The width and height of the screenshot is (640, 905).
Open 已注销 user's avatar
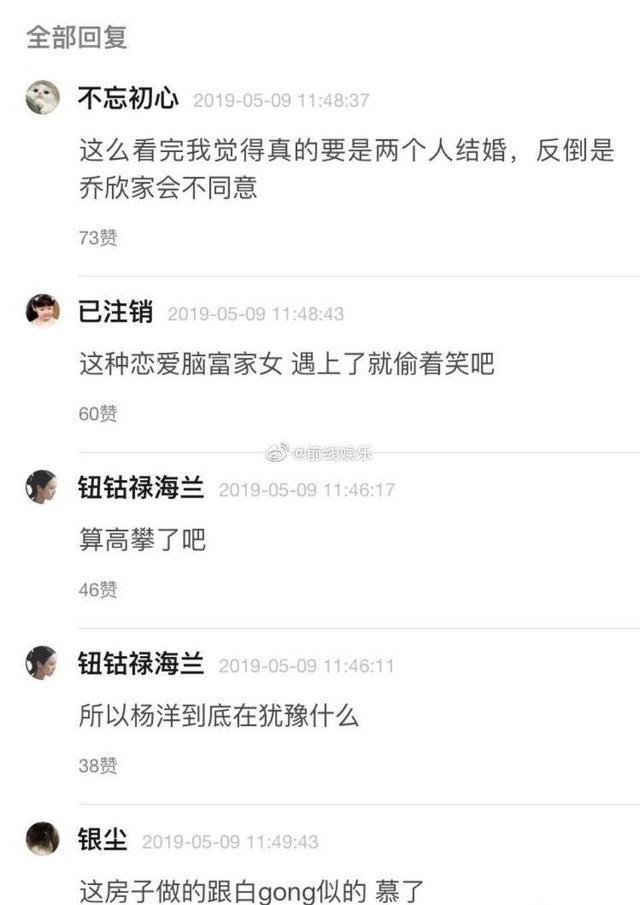pyautogui.click(x=42, y=311)
